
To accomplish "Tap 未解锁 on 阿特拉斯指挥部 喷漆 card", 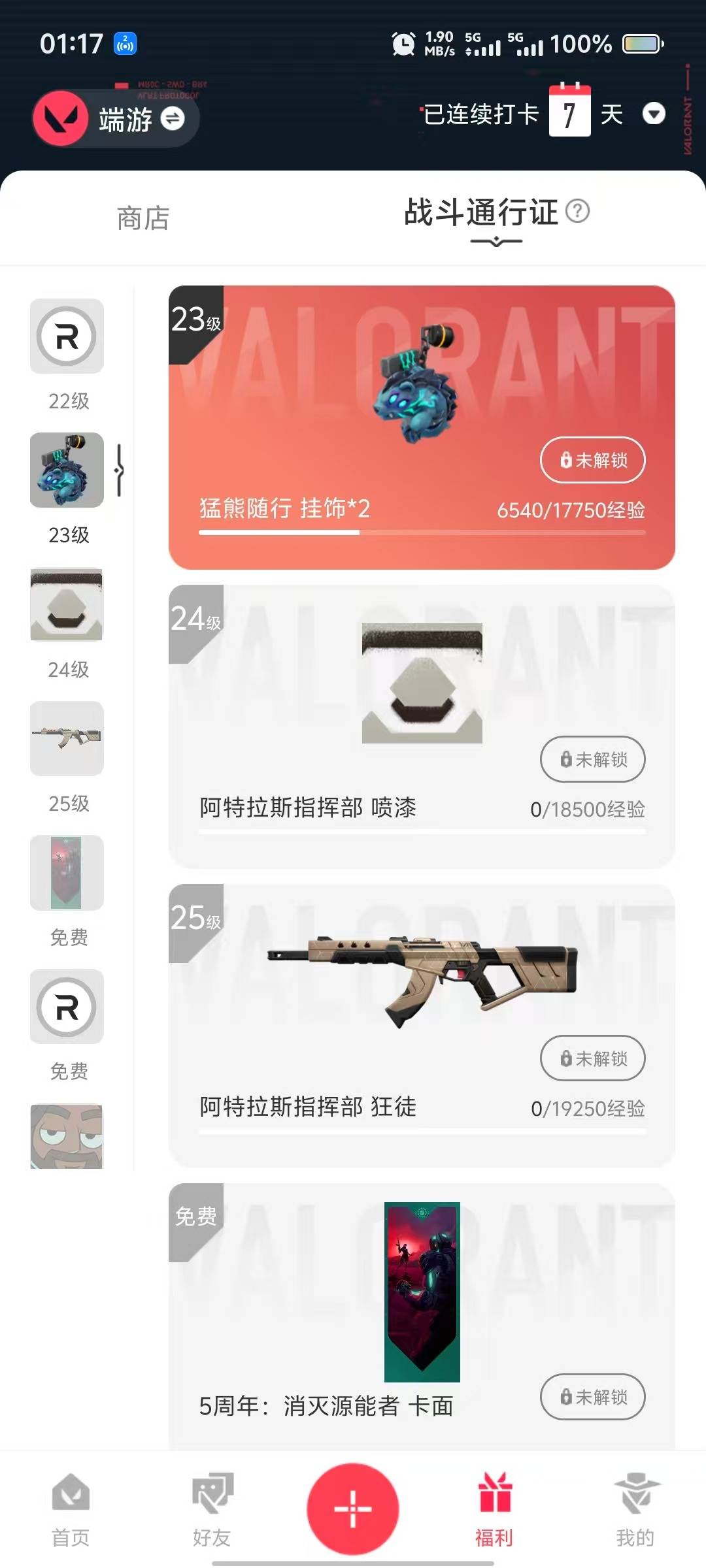I will 592,759.
